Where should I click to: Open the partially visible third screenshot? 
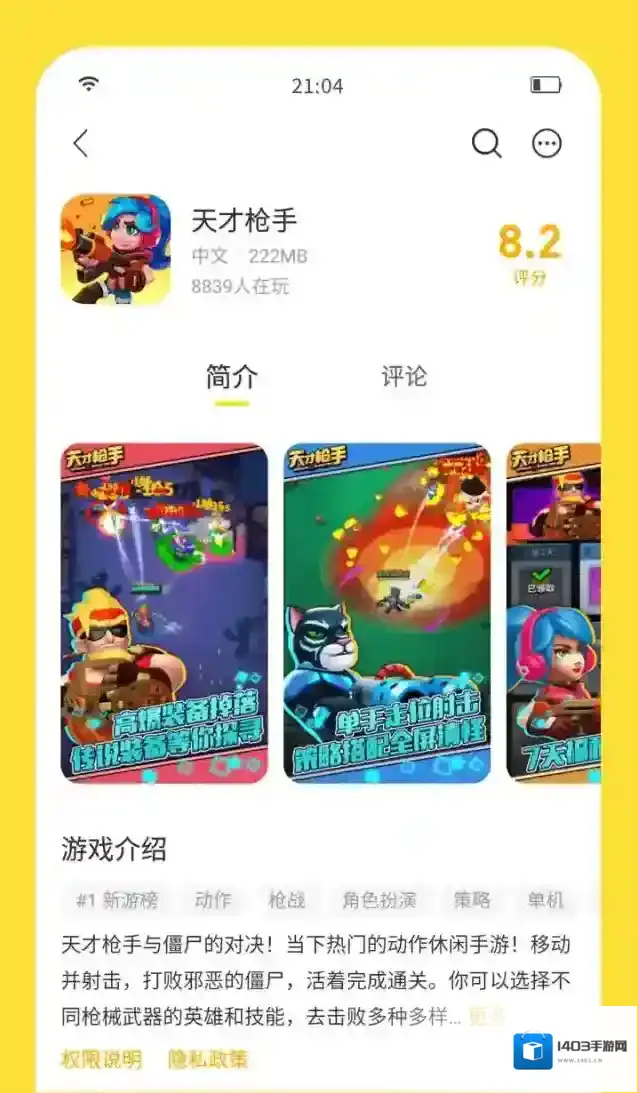point(553,612)
